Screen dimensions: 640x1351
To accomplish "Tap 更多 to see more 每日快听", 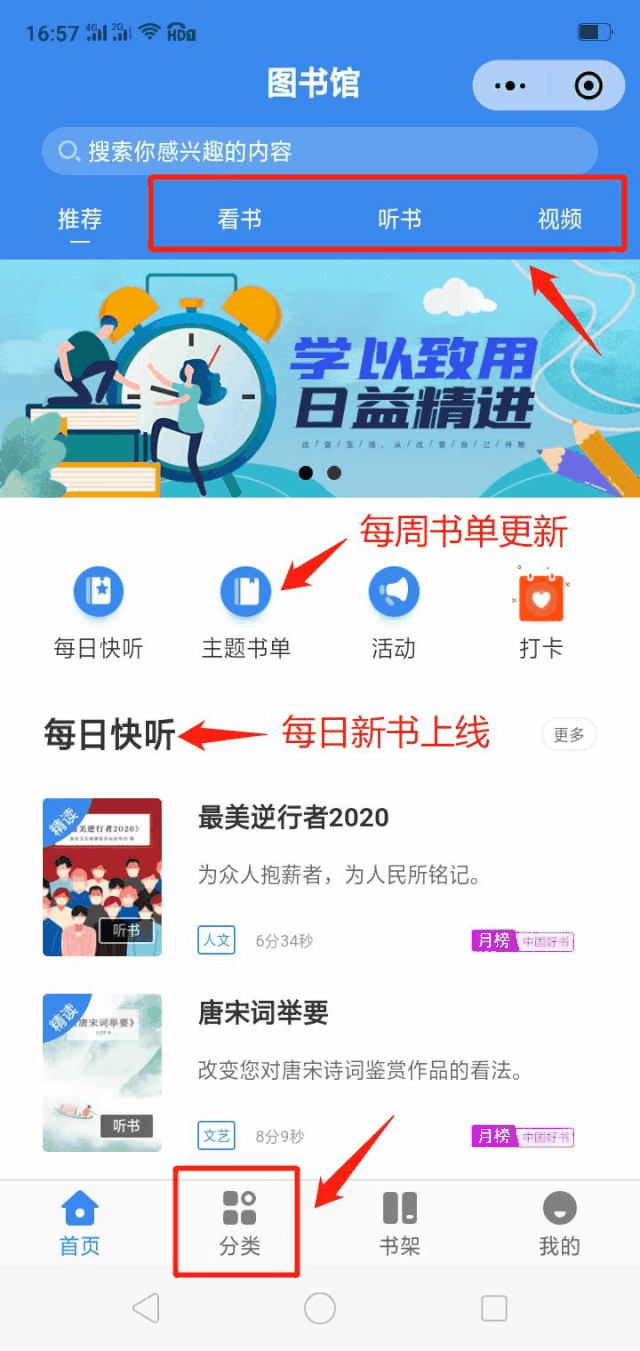I will coord(569,735).
